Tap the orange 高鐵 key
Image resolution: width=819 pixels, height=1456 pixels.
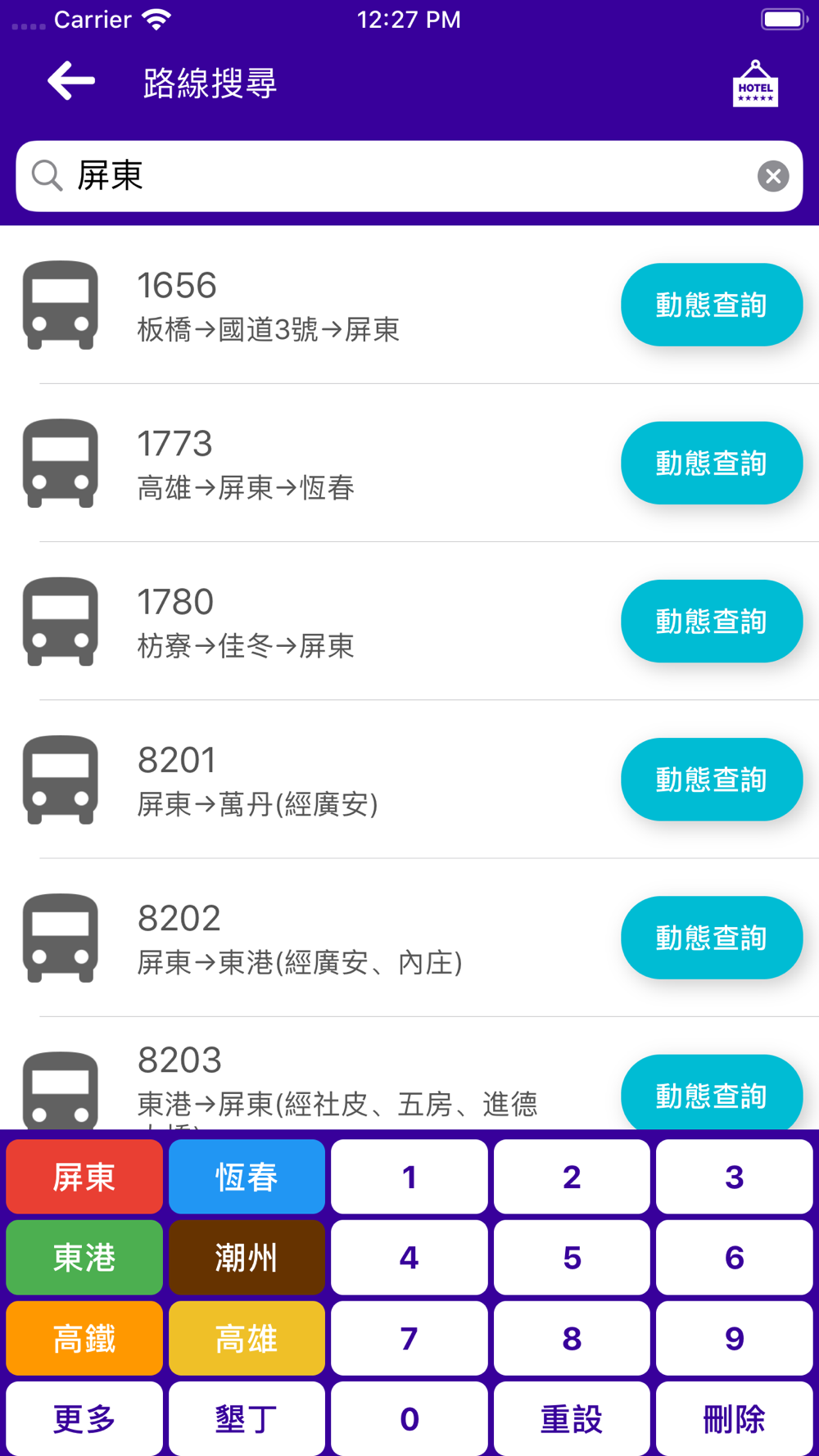(x=84, y=1338)
